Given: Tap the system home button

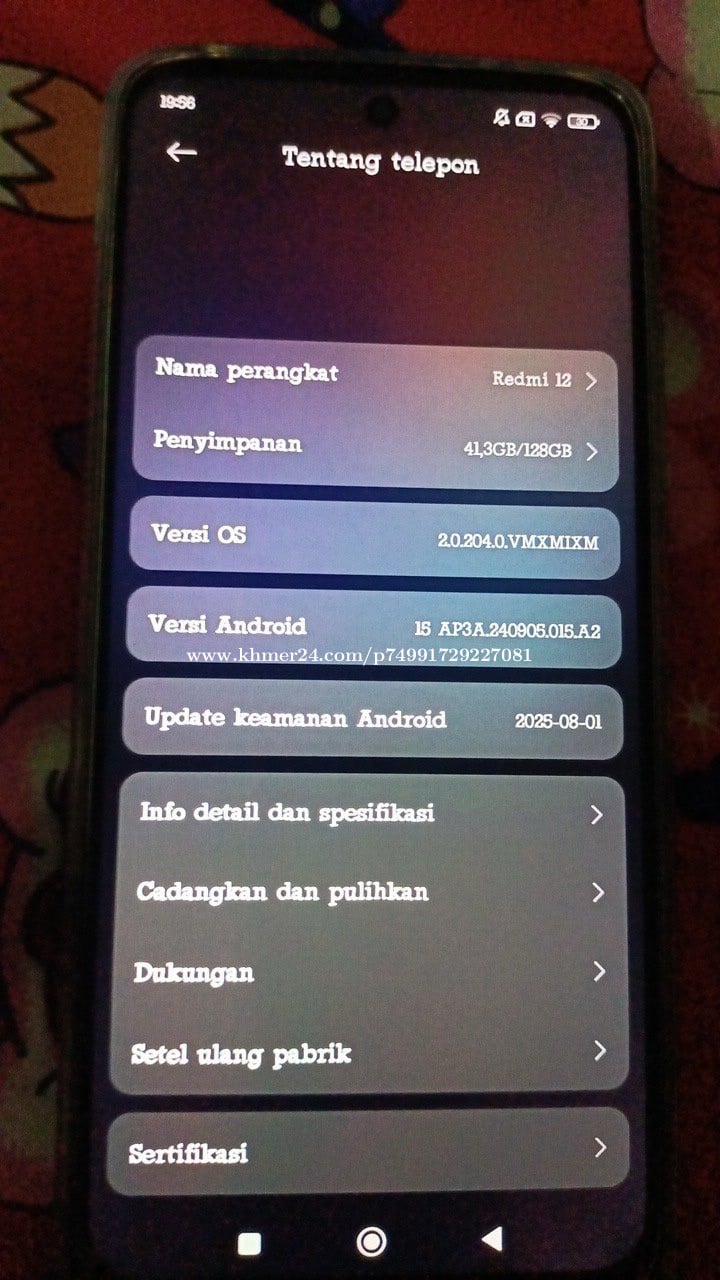Looking at the screenshot, I should 371,1242.
